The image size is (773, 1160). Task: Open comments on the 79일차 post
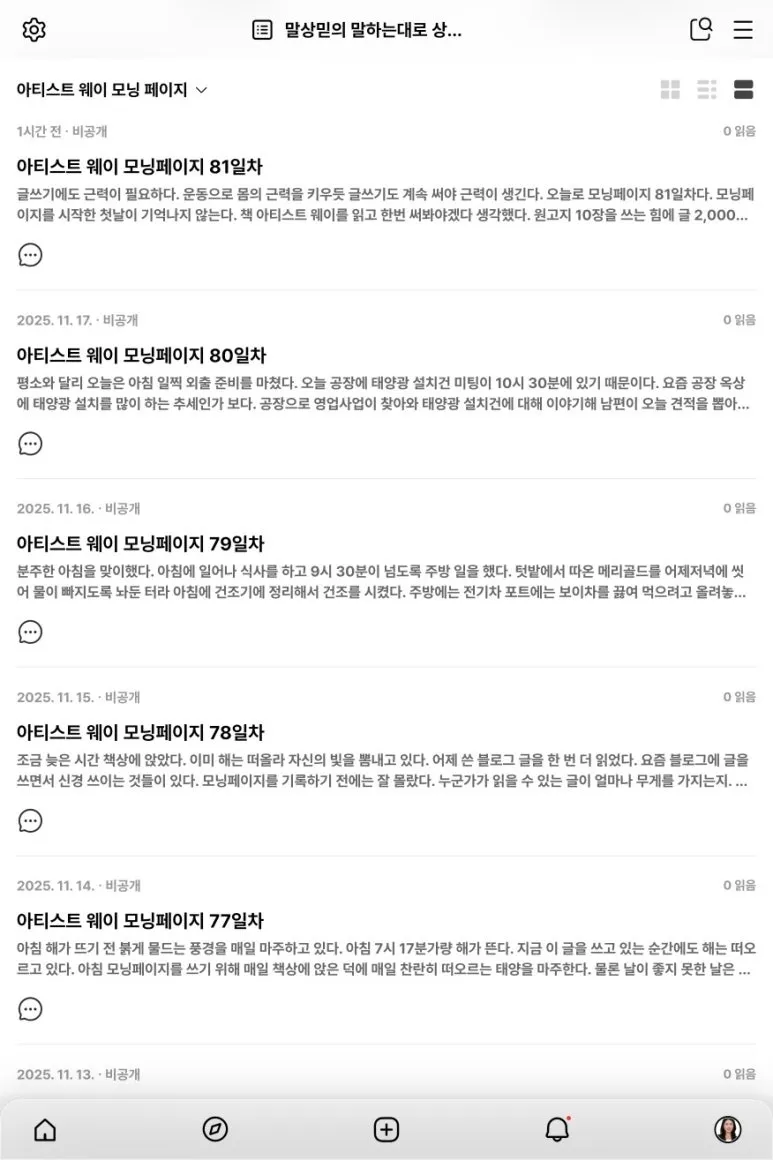(31, 632)
